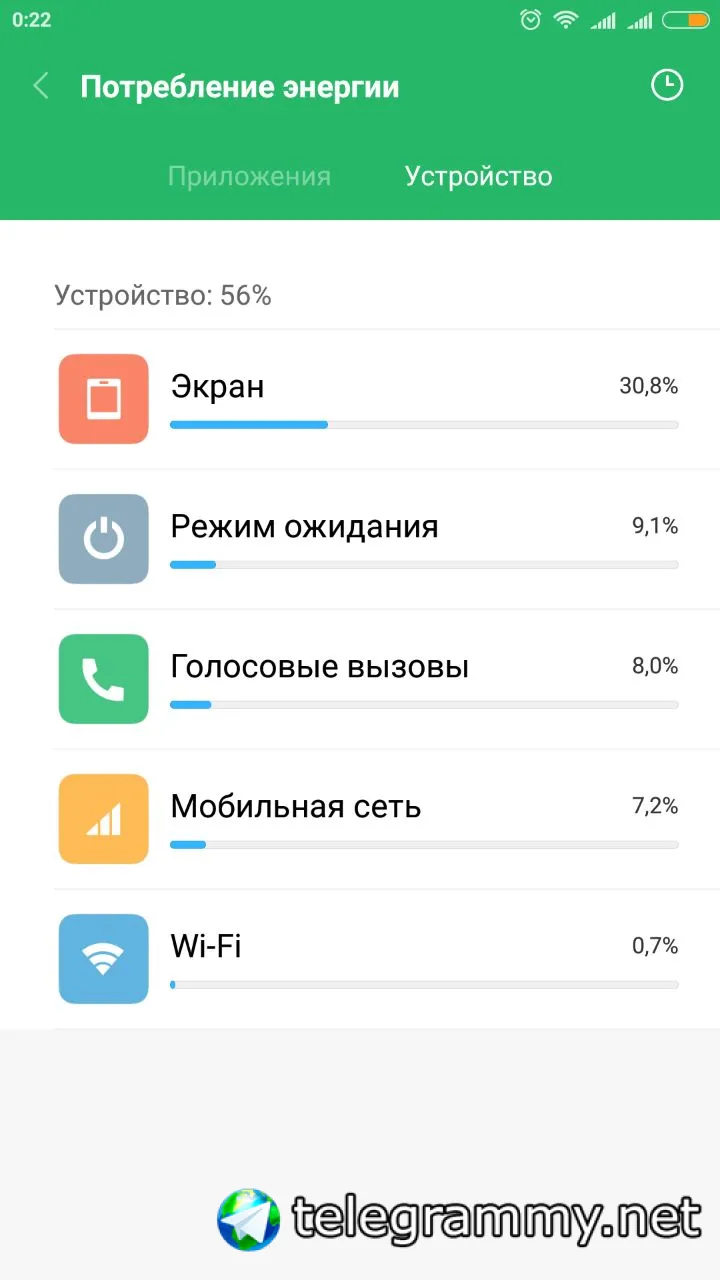View Wi-Fi power usage details
This screenshot has width=720, height=1280.
[370, 959]
